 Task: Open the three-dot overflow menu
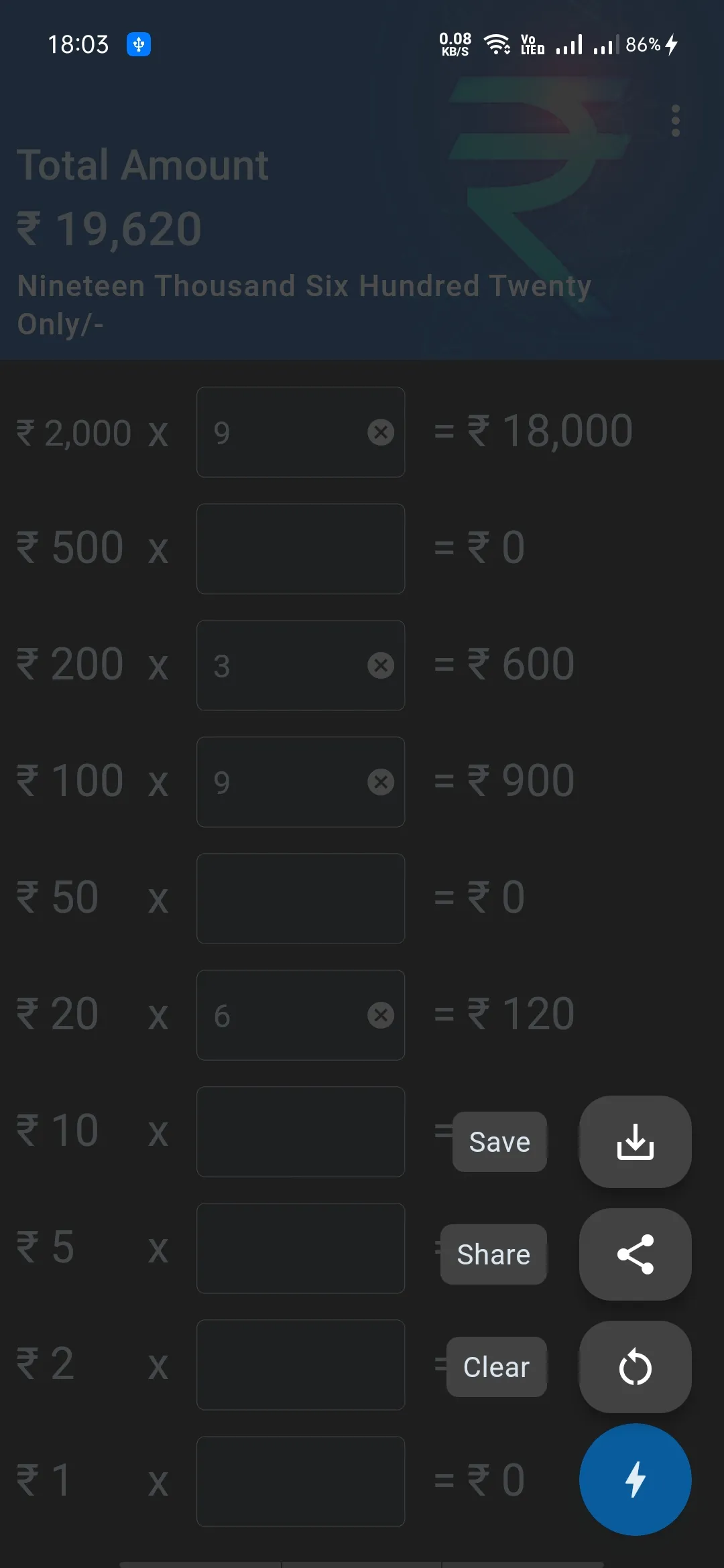pos(675,121)
